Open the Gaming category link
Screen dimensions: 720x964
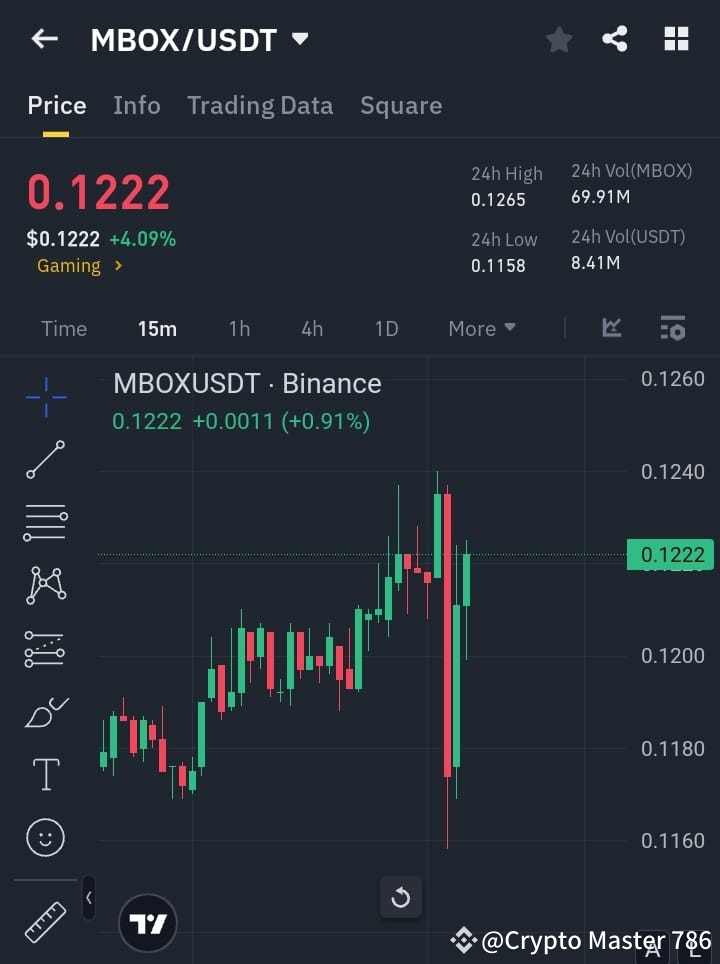(x=68, y=266)
